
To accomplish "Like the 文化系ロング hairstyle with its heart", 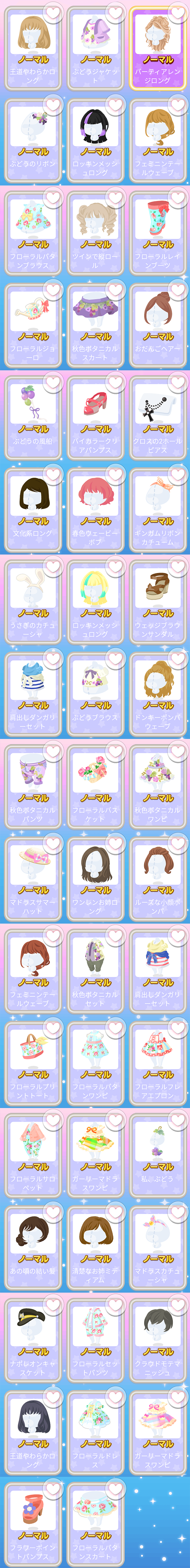I will pyautogui.click(x=52, y=475).
